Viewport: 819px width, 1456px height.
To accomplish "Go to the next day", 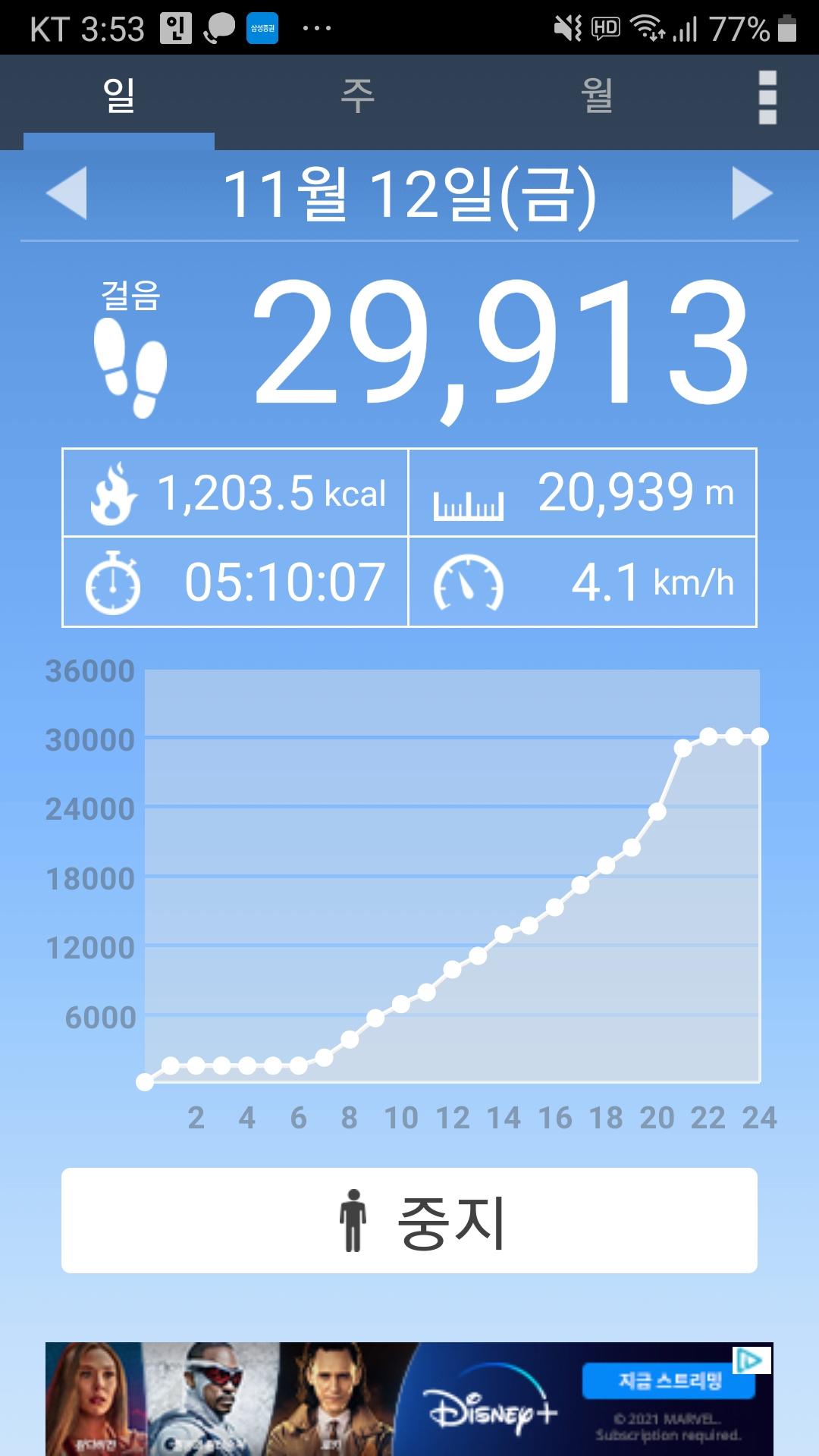I will [x=752, y=194].
